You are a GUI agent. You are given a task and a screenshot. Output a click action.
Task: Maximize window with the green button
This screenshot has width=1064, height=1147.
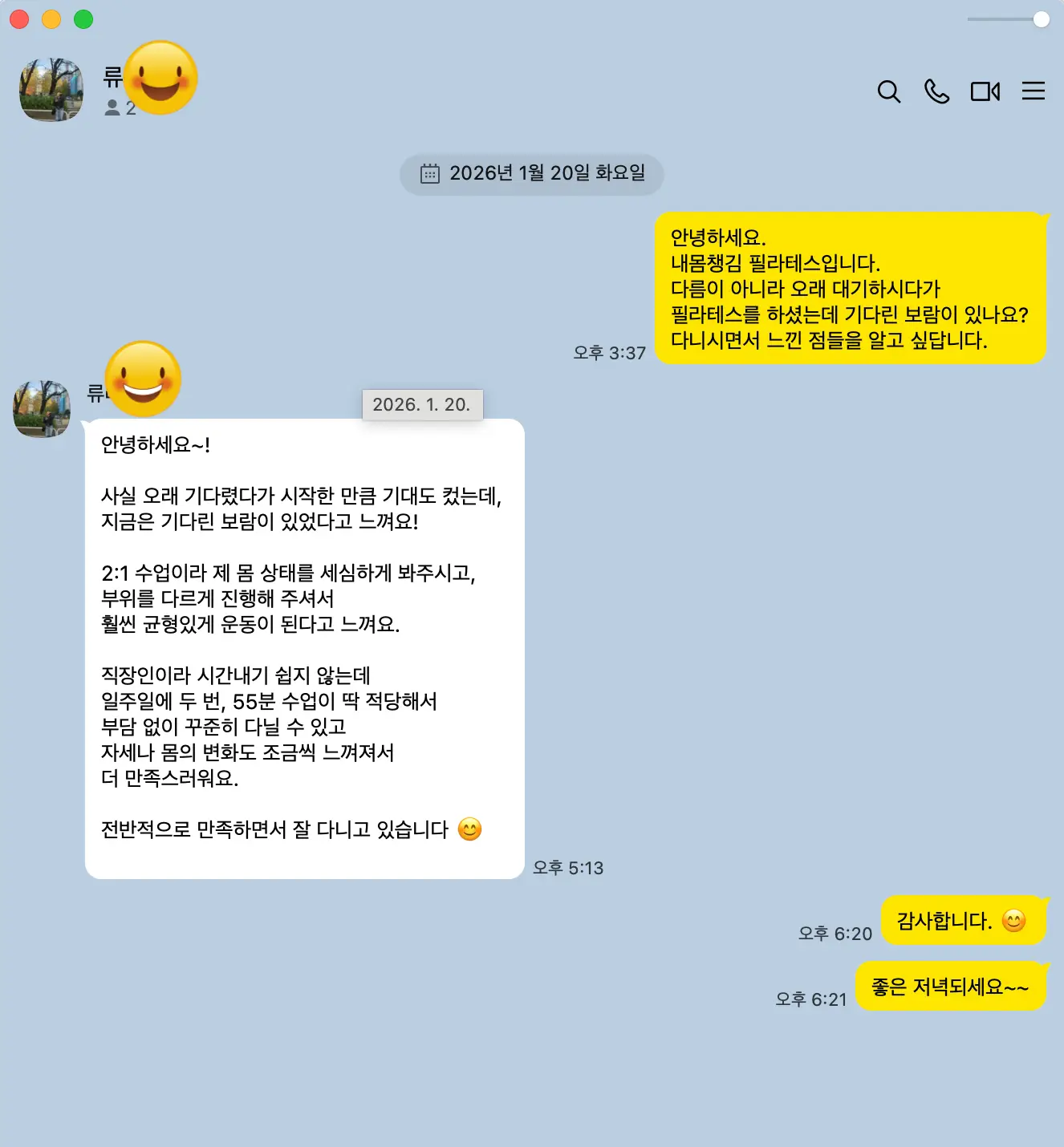83,19
